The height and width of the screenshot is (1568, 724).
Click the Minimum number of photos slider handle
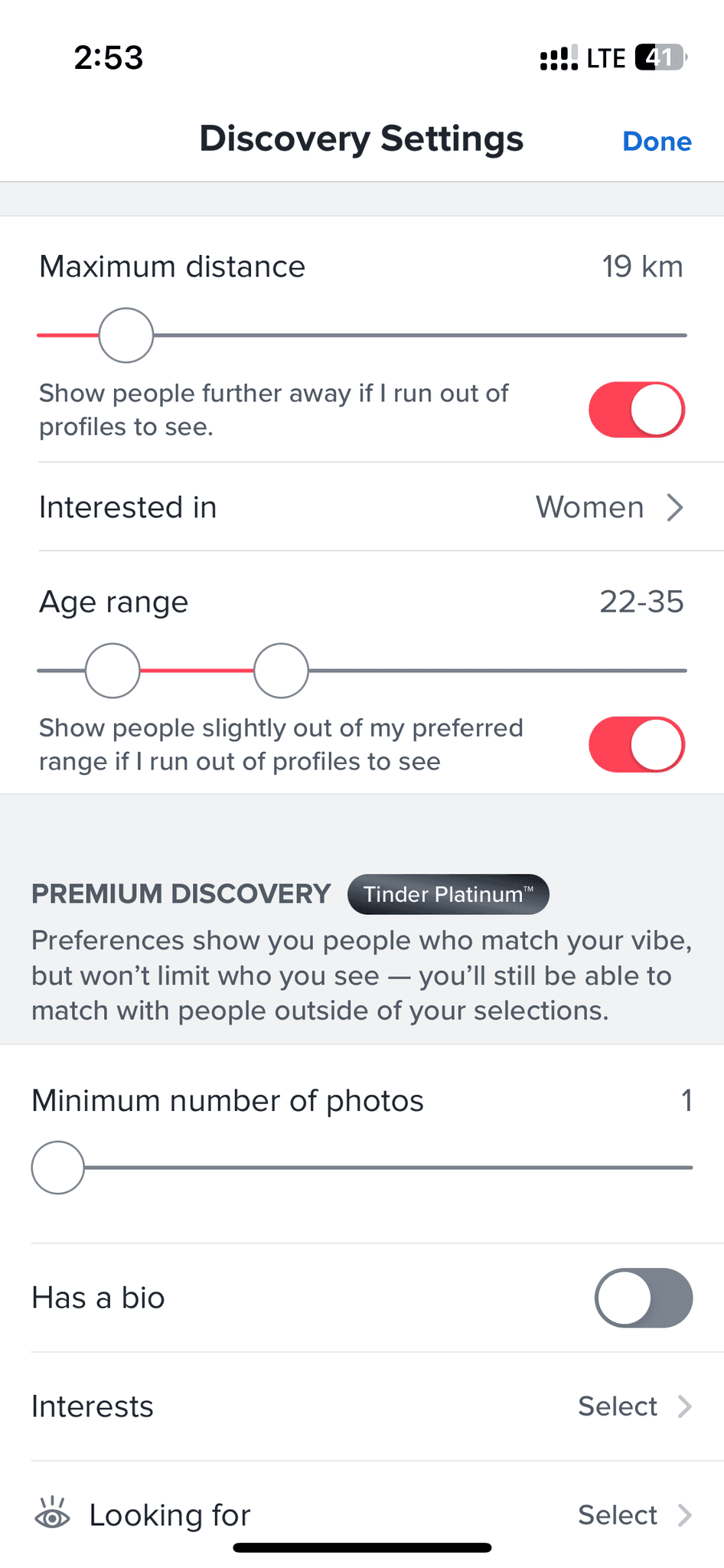(x=57, y=1167)
